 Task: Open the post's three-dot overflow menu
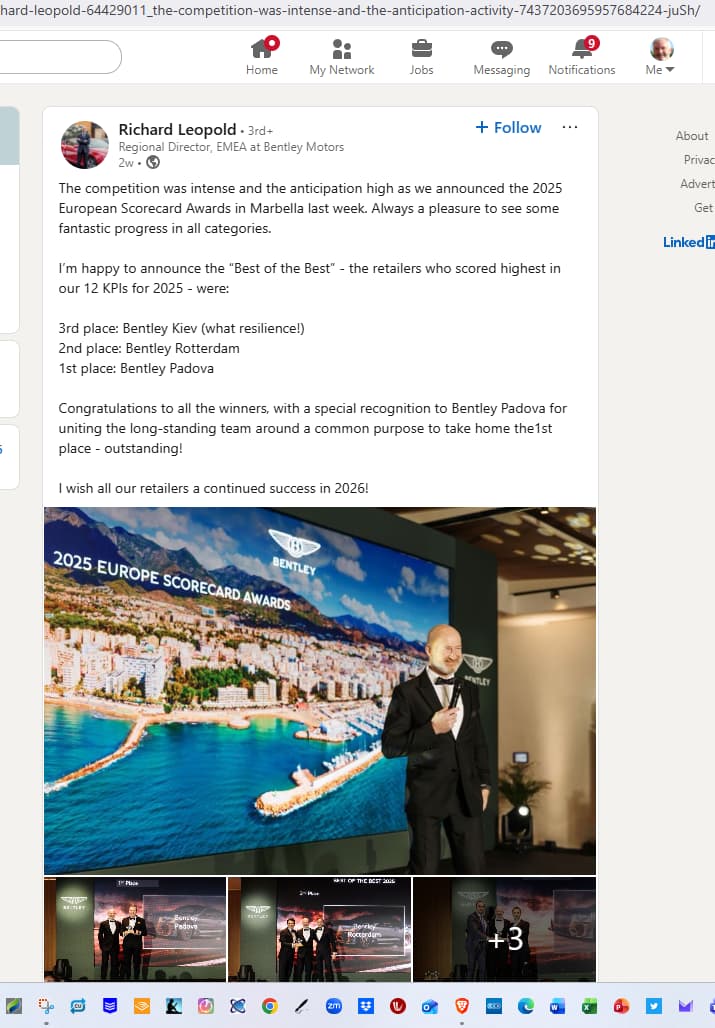click(x=570, y=128)
